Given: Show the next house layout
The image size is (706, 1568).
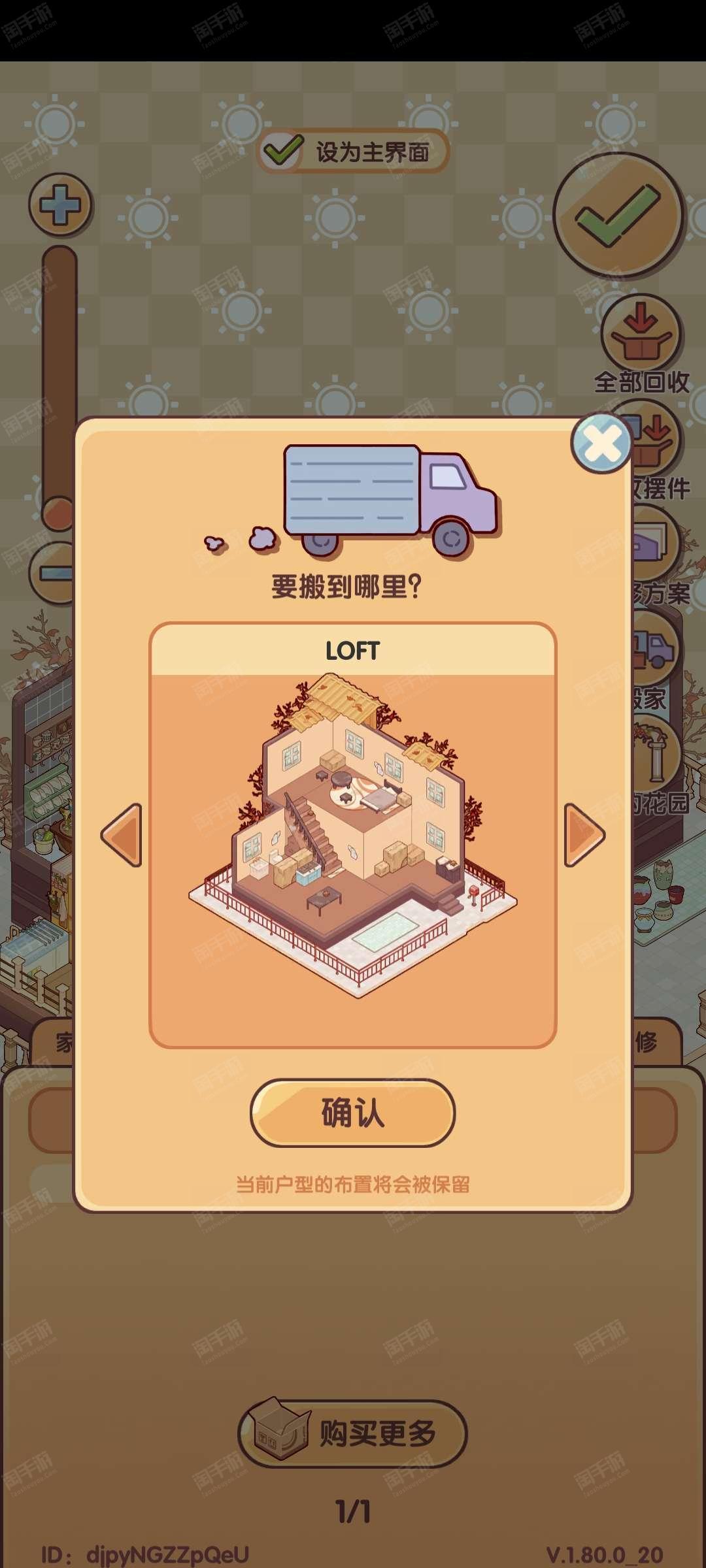Looking at the screenshot, I should 584,835.
